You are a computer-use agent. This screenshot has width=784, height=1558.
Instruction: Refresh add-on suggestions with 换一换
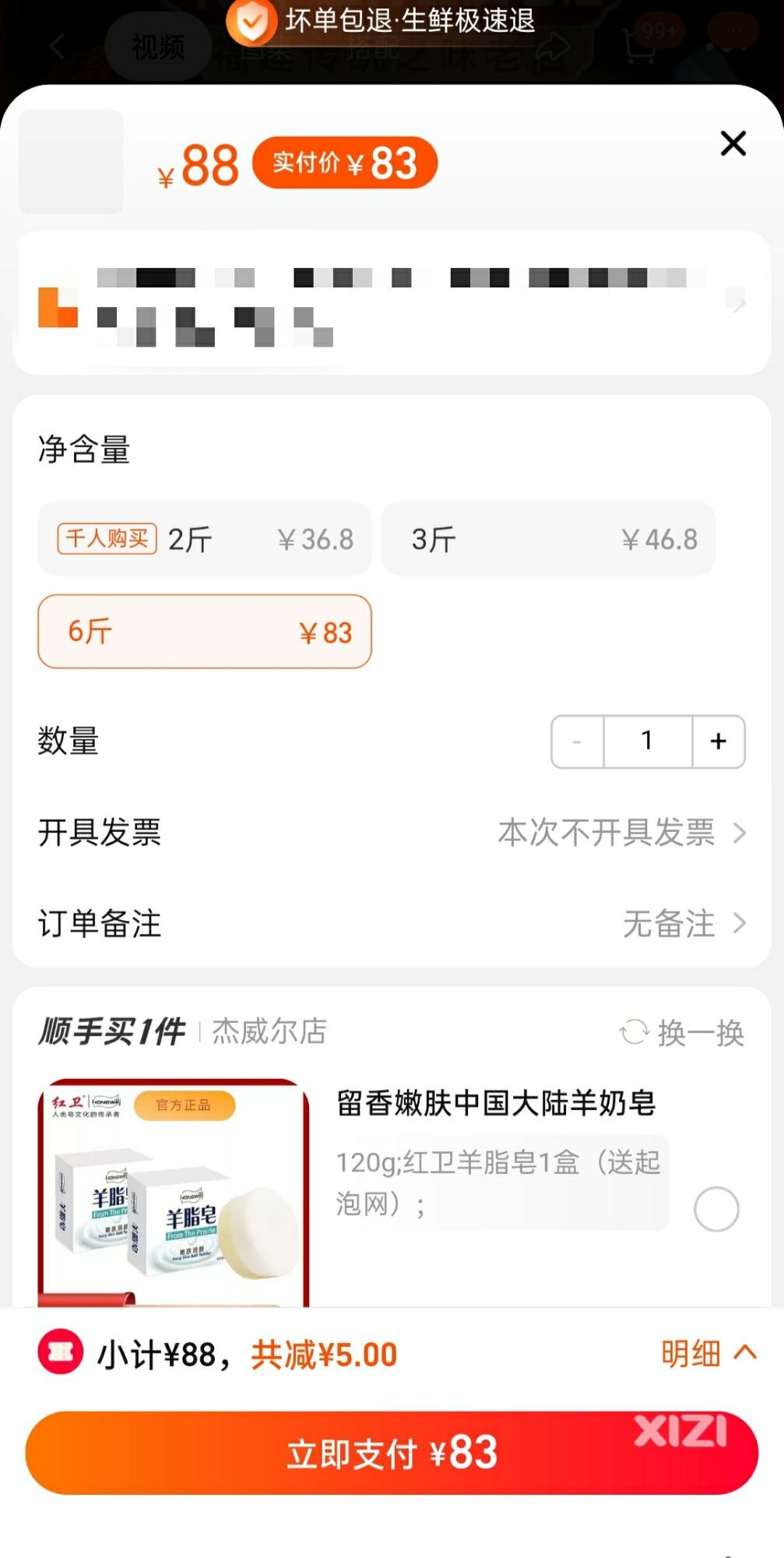point(683,1033)
